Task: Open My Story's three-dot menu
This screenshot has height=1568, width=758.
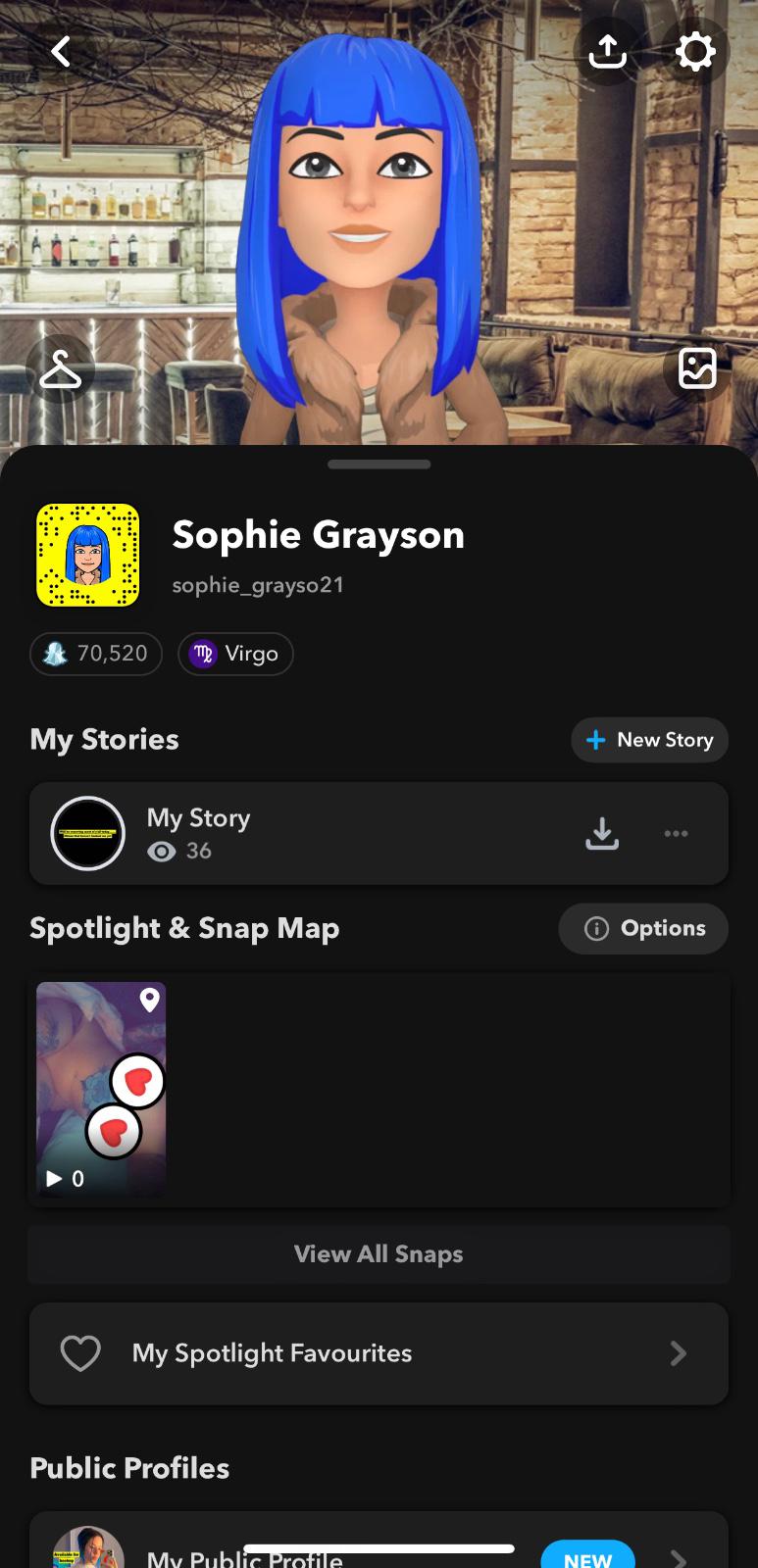Action: (x=676, y=833)
